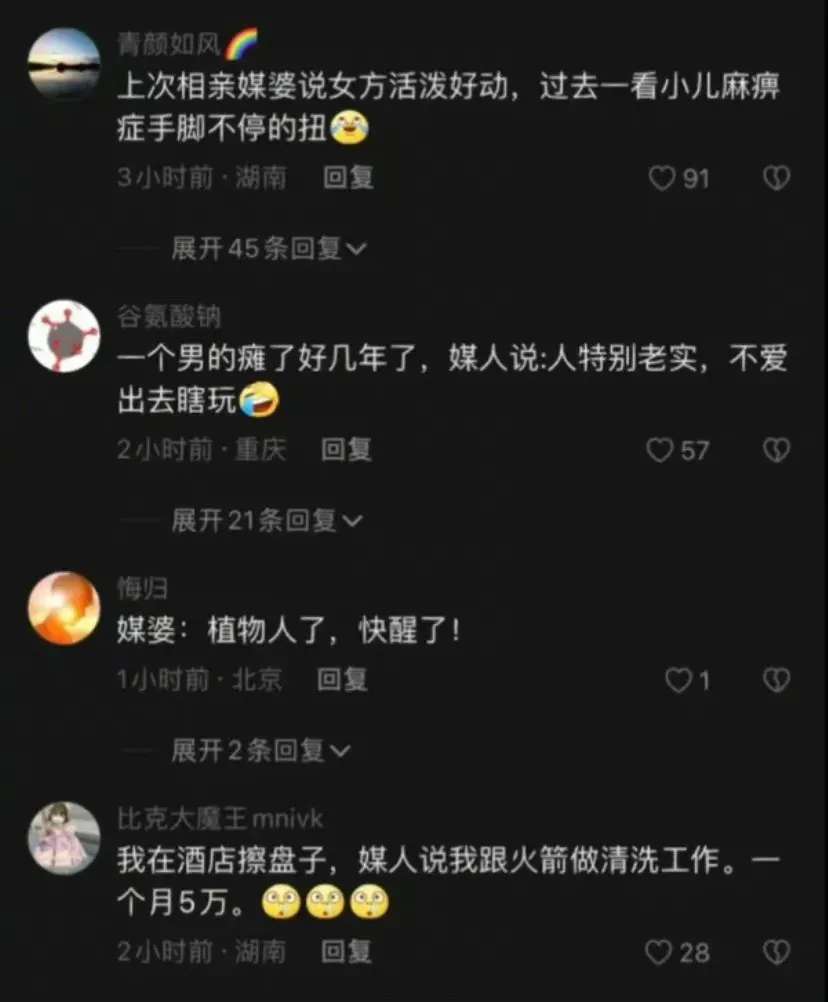Expand 21 replies under 谷氨酸钠's comment
Image resolution: width=828 pixels, height=1002 pixels.
tap(267, 520)
